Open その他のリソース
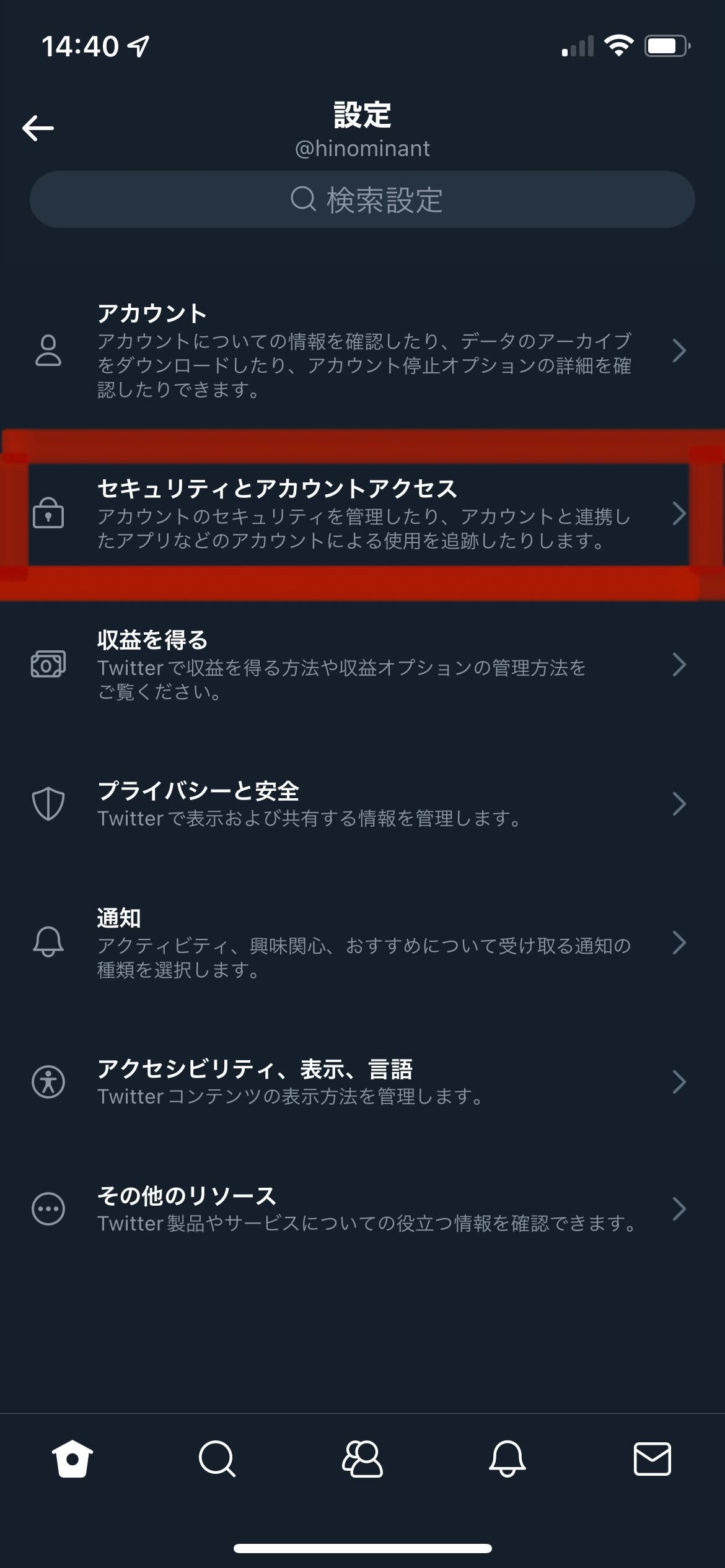 click(362, 1208)
